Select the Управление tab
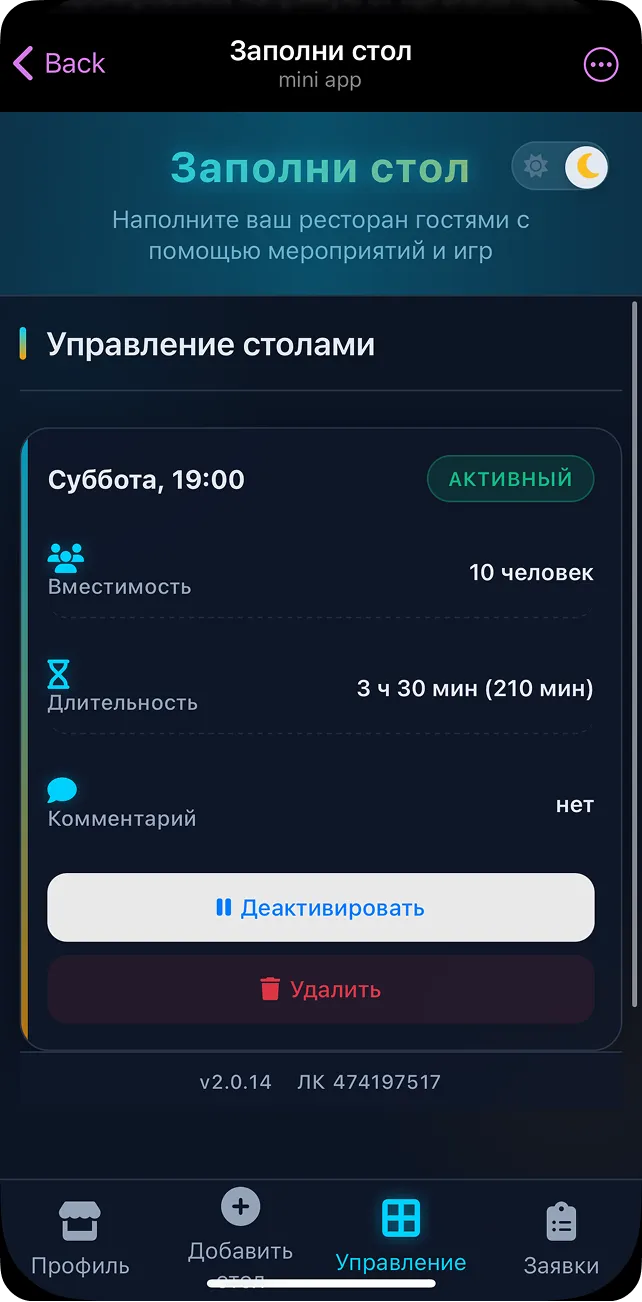This screenshot has height=1302, width=642. [x=401, y=1236]
